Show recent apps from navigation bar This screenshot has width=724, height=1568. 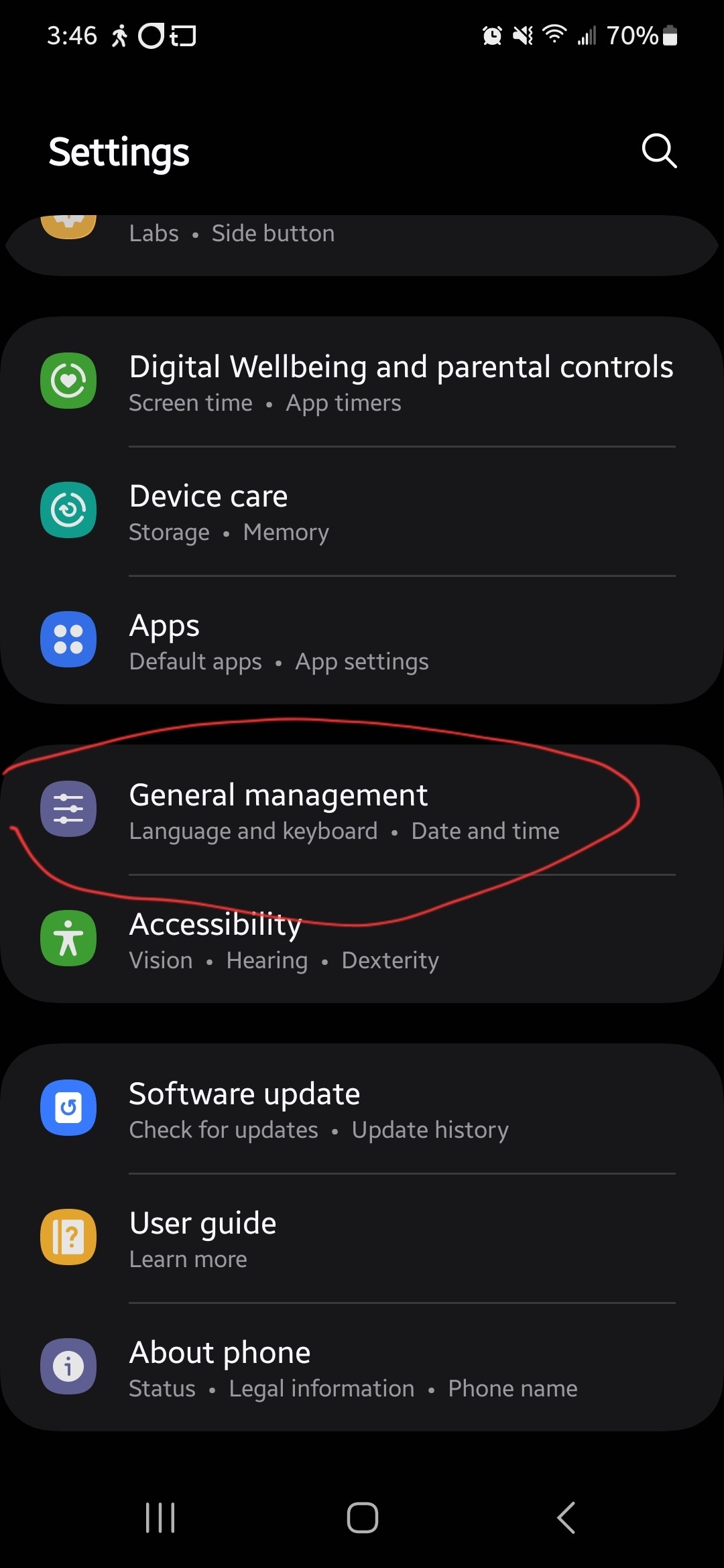click(x=160, y=1518)
